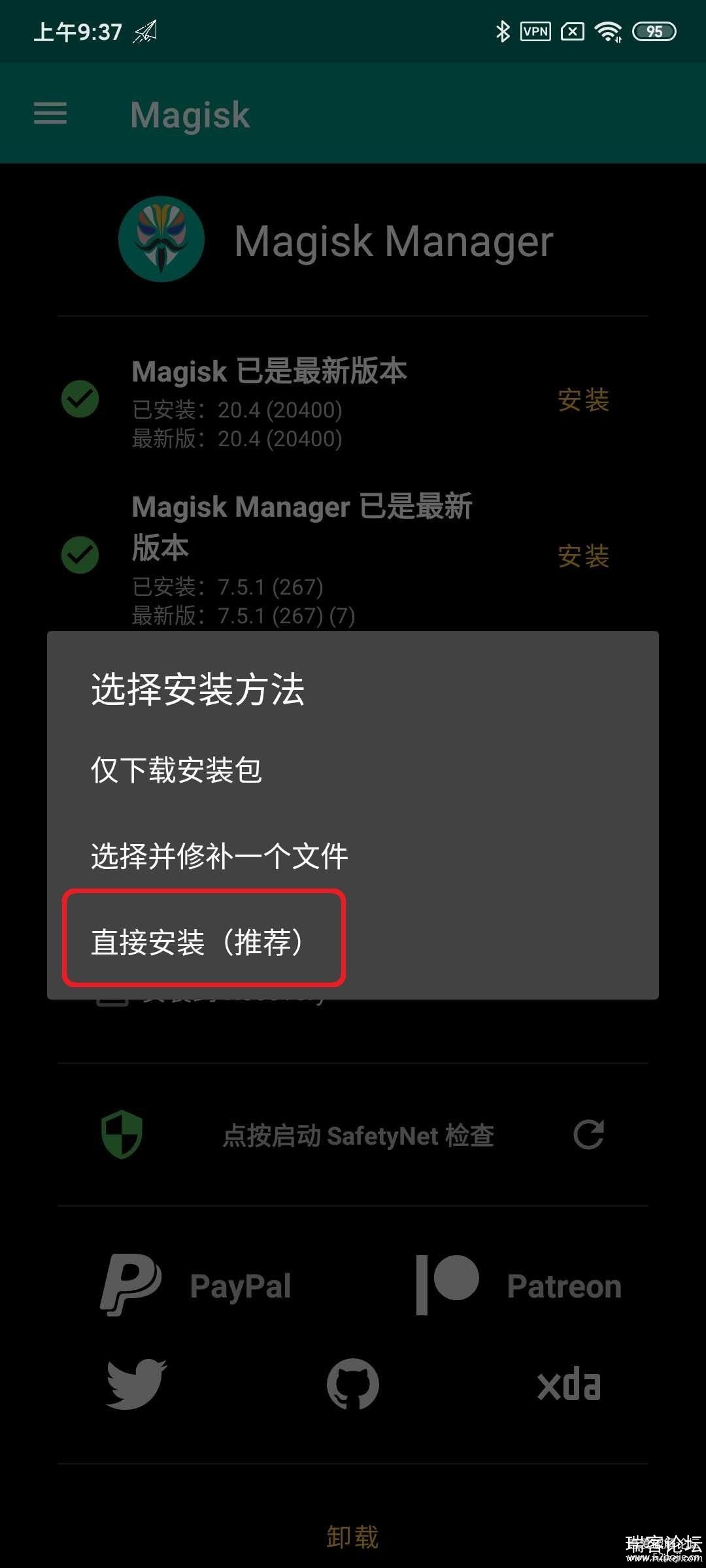Open the Twitter bird icon

[137, 1385]
